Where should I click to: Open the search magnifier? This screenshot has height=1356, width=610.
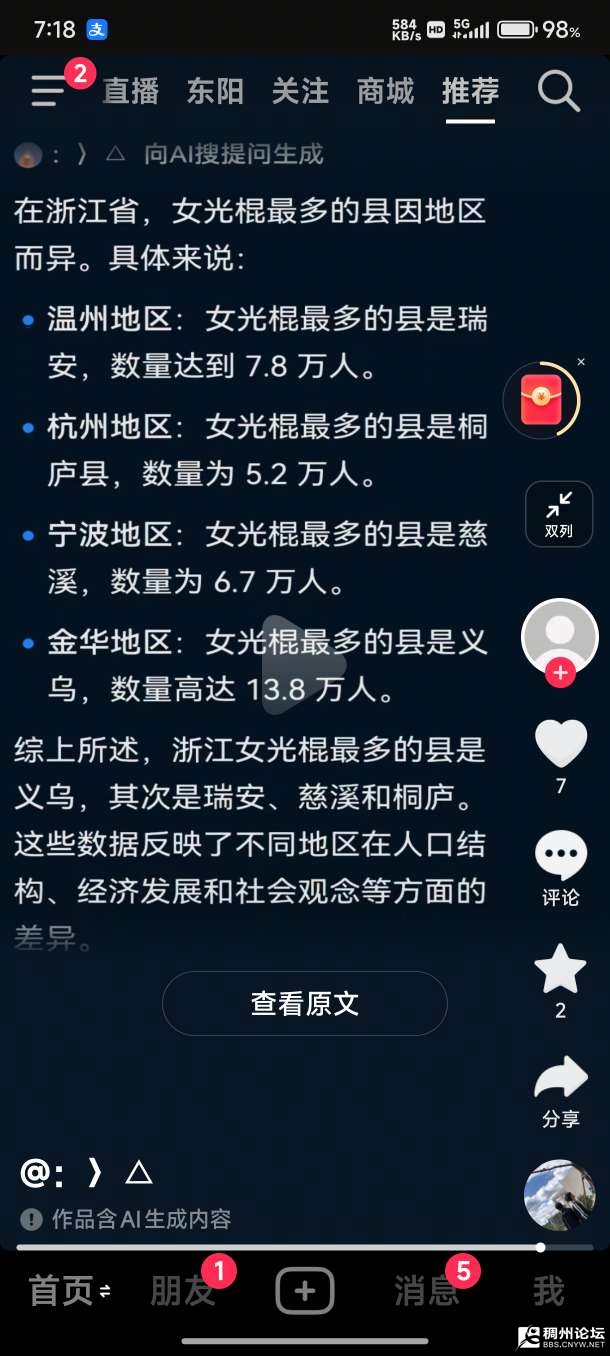(558, 91)
